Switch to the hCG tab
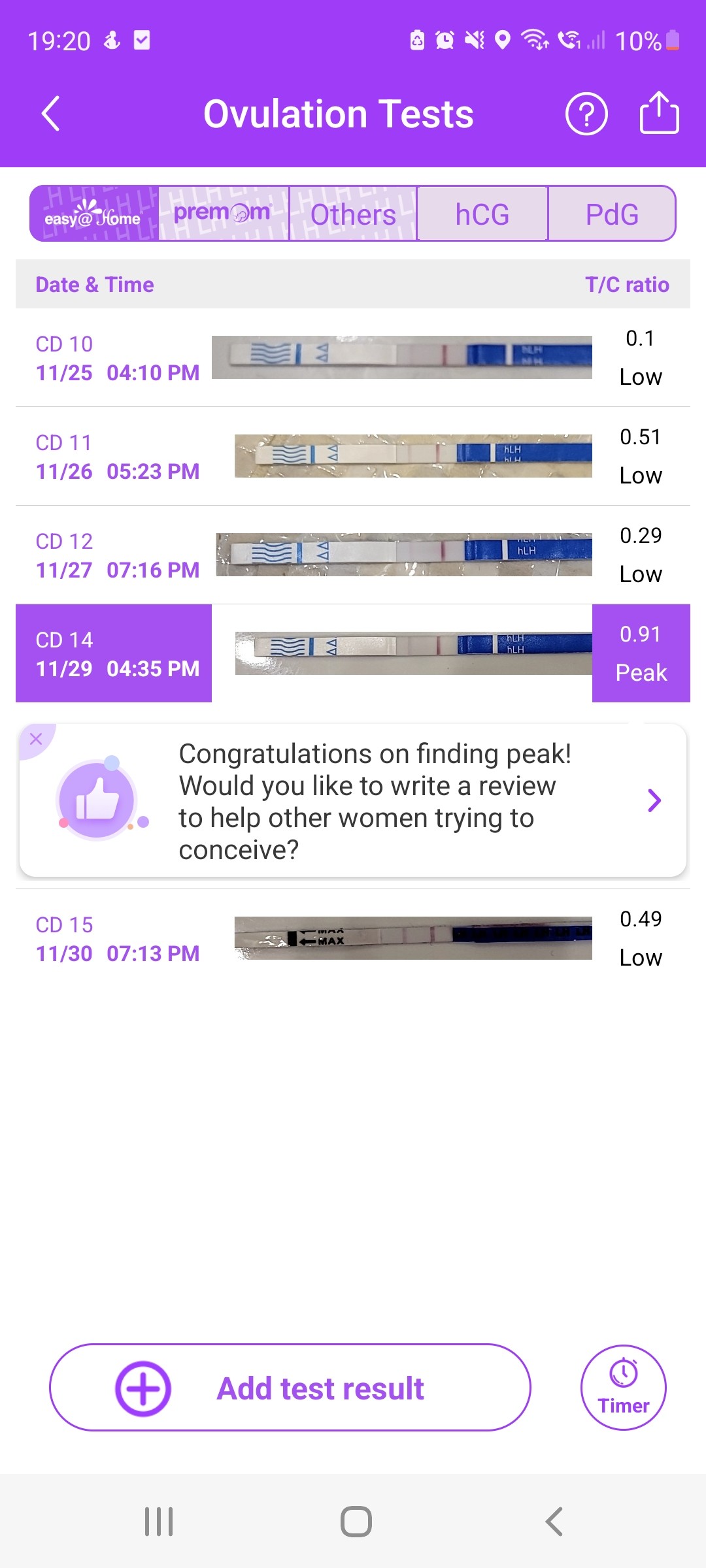 coord(482,214)
